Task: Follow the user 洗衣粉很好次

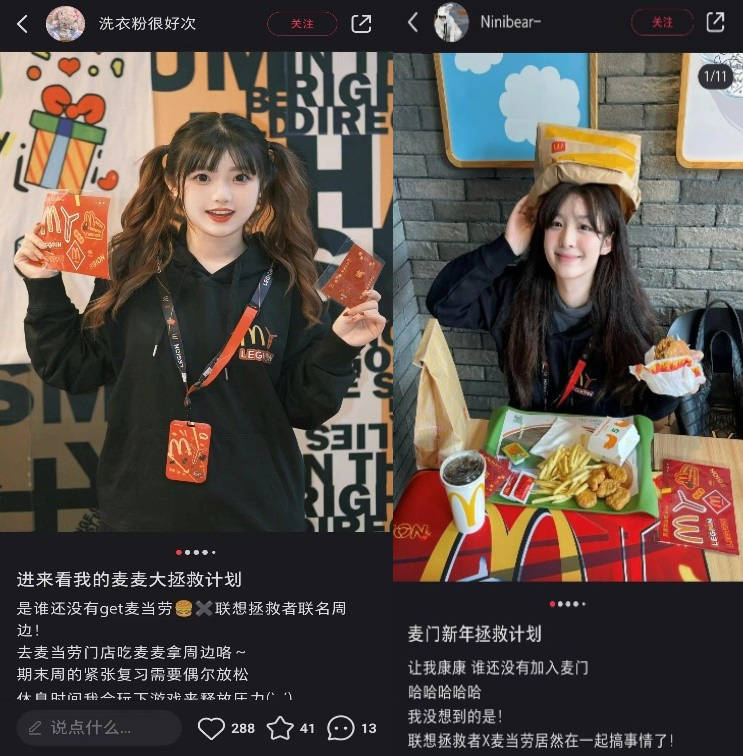Action: pos(301,24)
